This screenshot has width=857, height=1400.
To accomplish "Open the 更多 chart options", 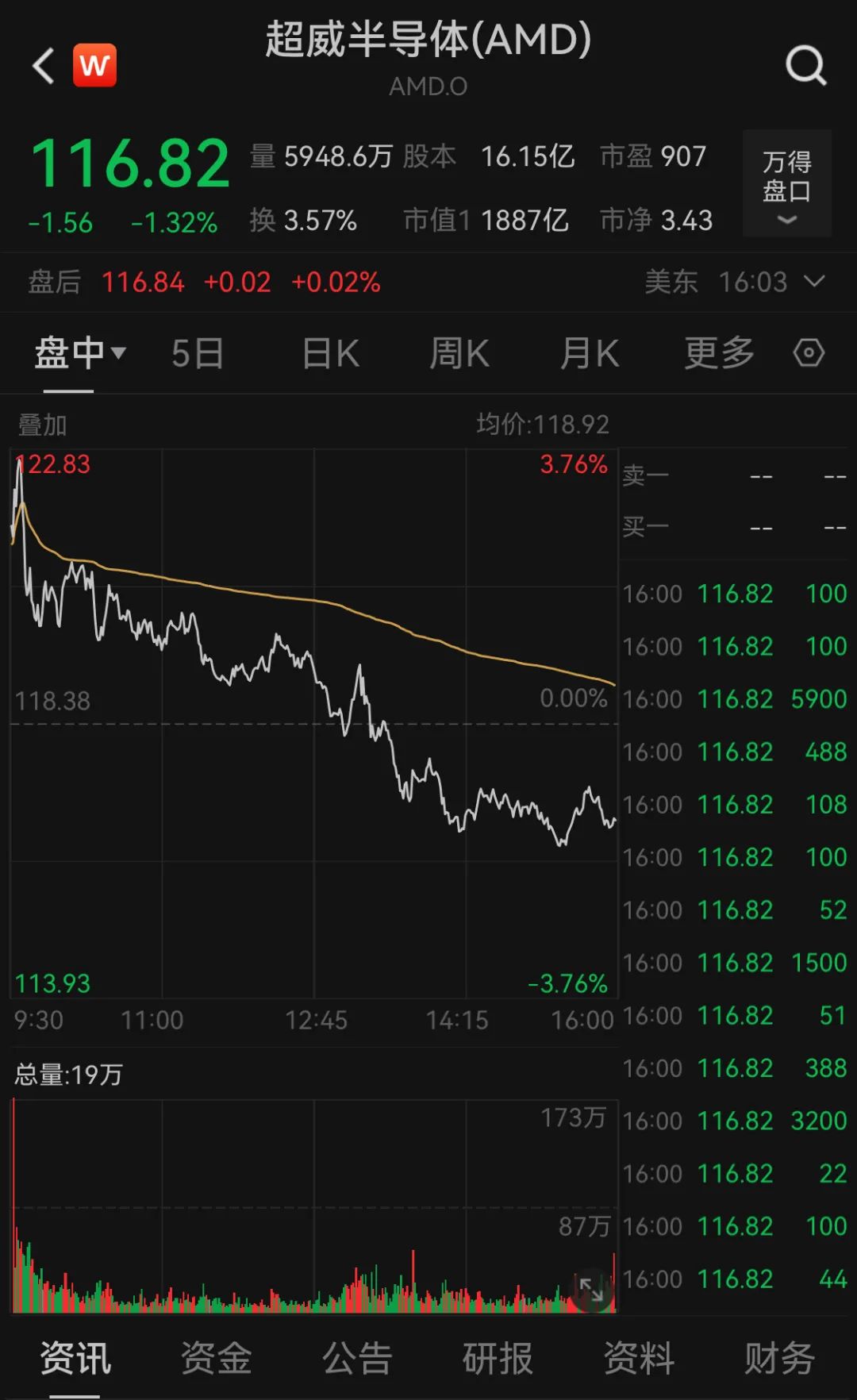I will [x=719, y=353].
